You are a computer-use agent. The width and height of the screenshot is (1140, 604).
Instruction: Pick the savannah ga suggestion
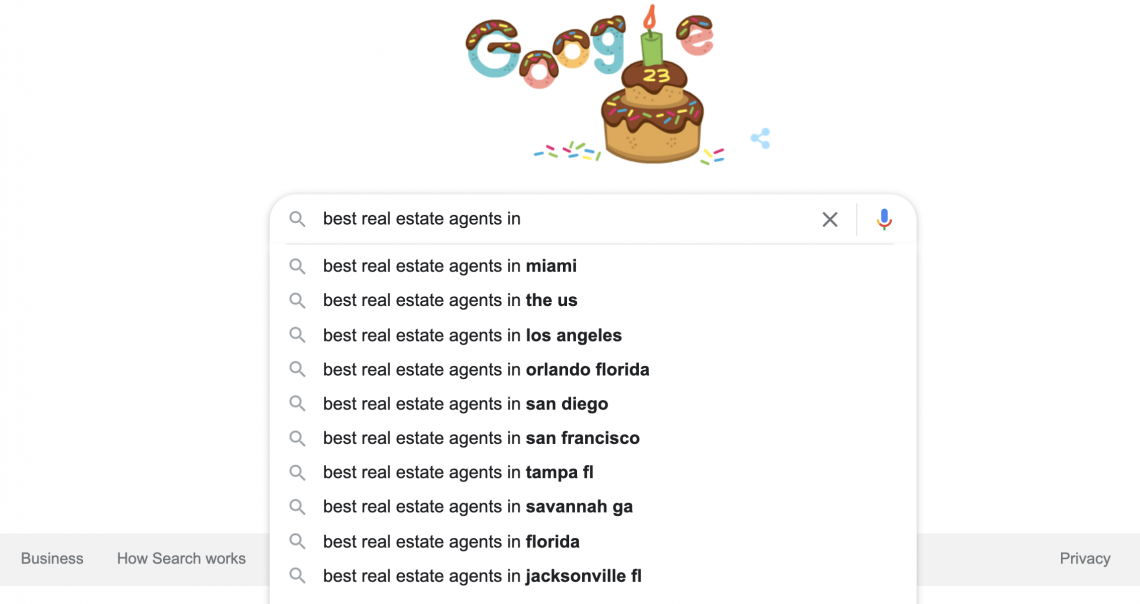tap(478, 507)
